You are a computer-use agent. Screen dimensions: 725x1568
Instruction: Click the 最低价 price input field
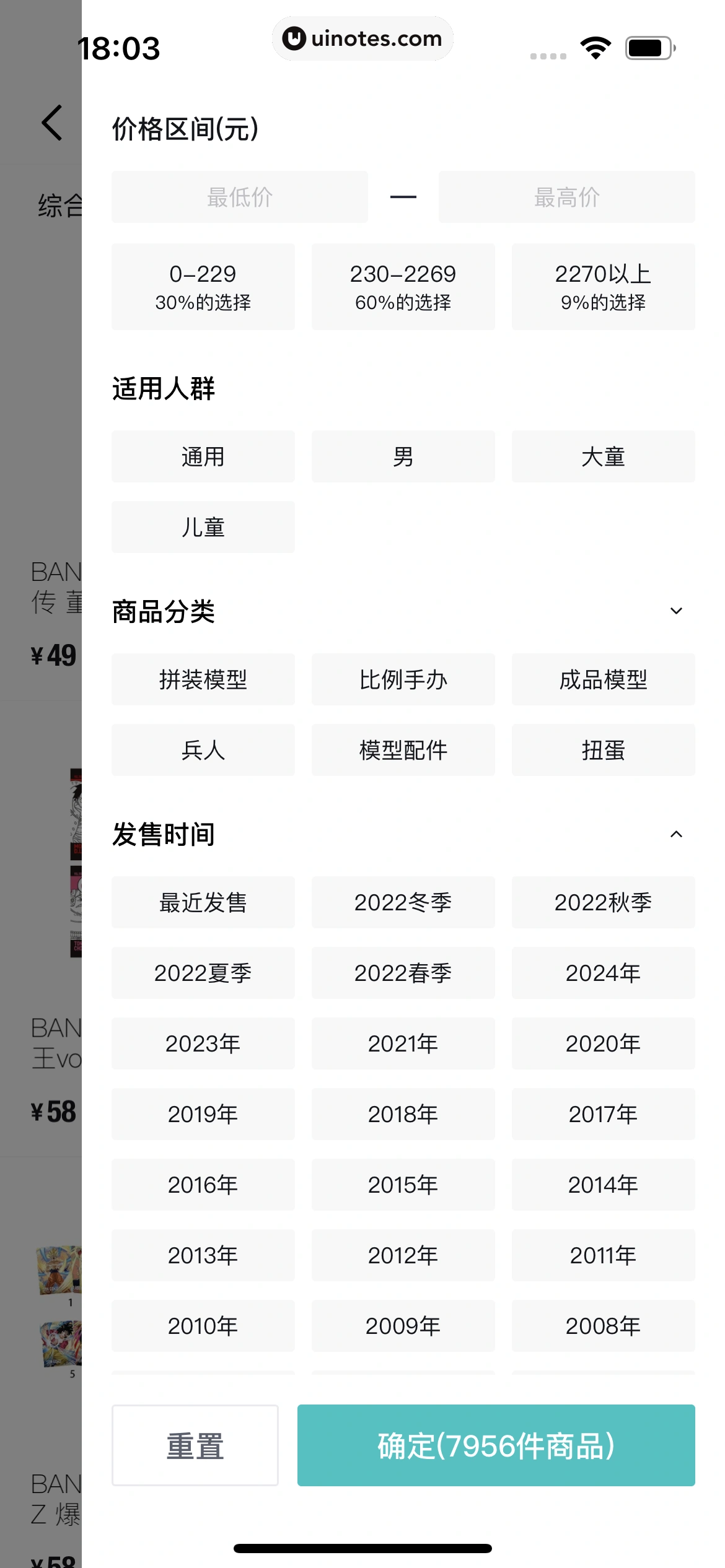(x=239, y=196)
